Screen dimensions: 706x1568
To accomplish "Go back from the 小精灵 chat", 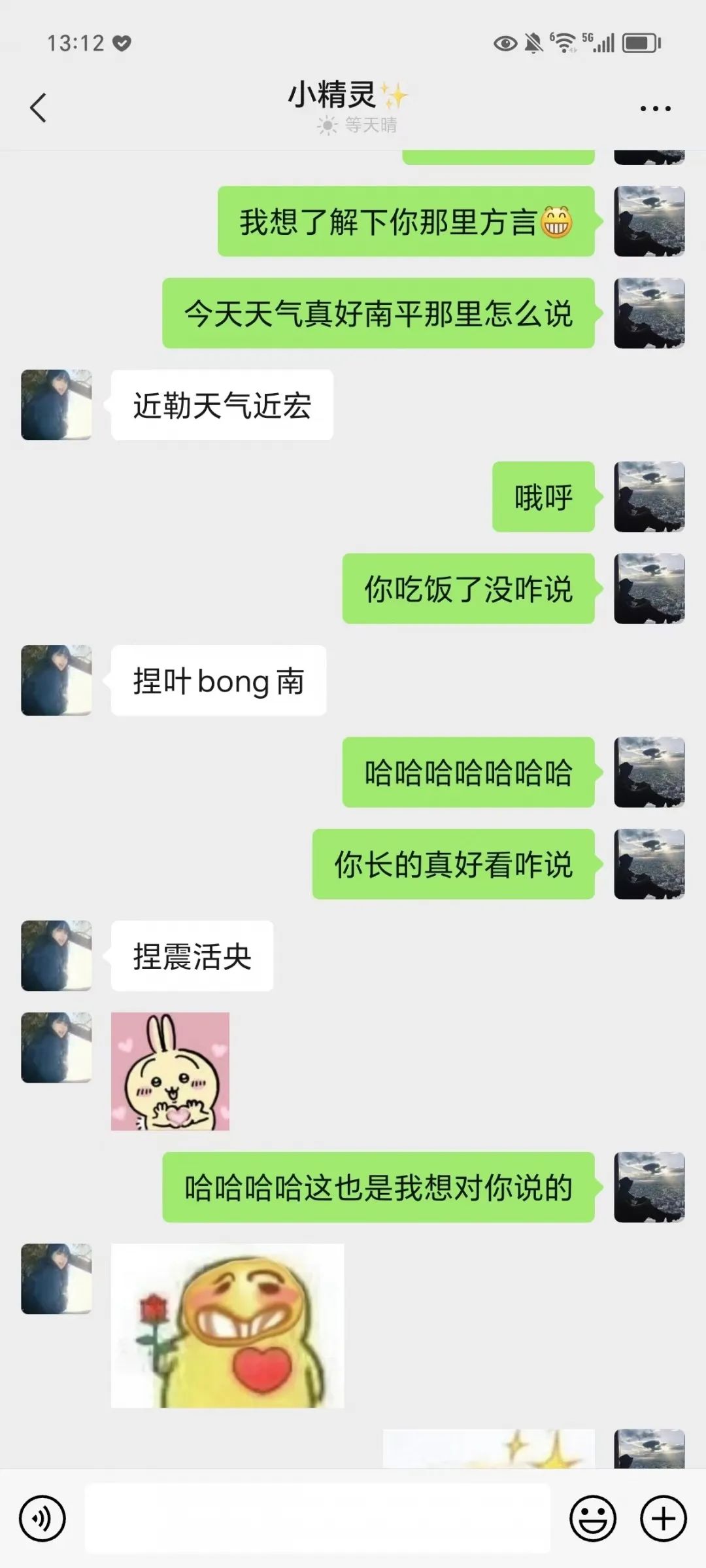I will coord(38,108).
